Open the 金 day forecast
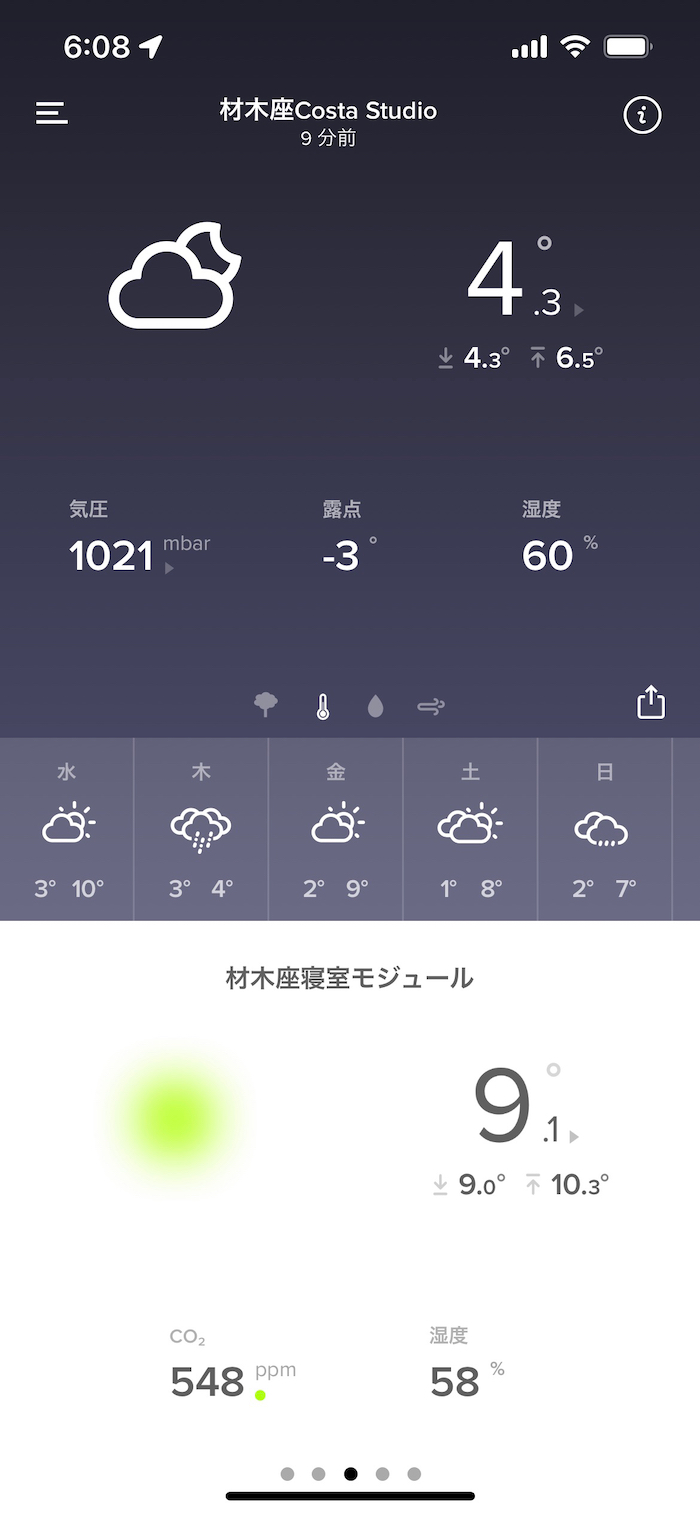 tap(336, 829)
